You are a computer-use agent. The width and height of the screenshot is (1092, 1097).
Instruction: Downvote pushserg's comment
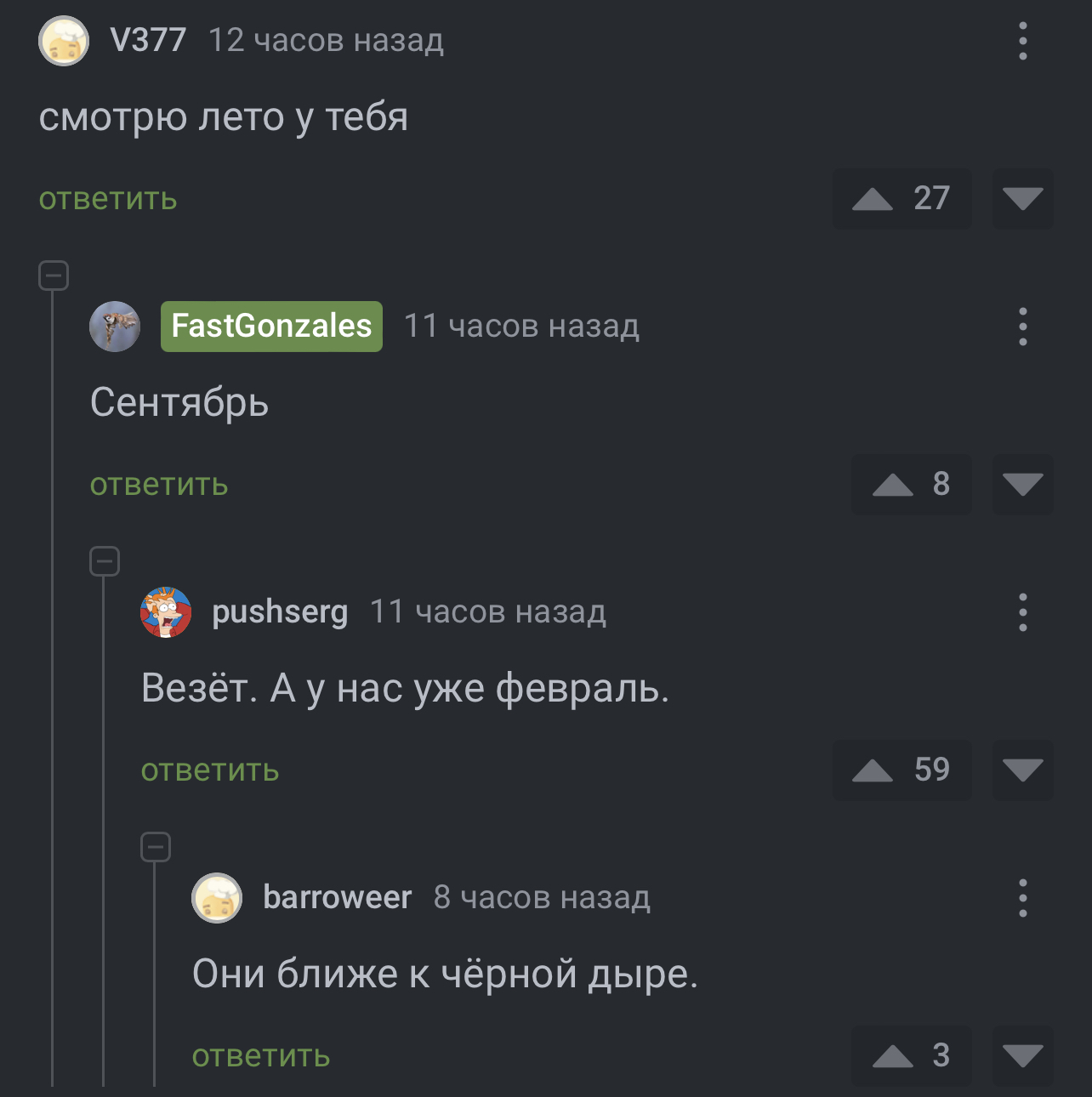pos(1022,770)
